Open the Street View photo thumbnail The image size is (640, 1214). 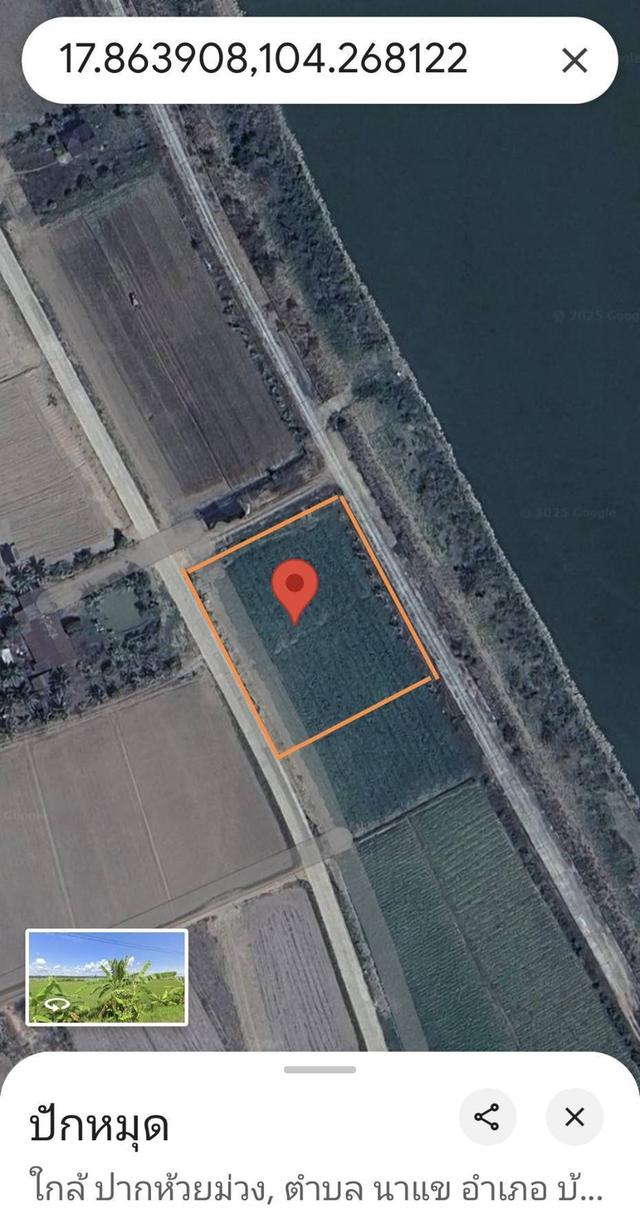pos(107,977)
